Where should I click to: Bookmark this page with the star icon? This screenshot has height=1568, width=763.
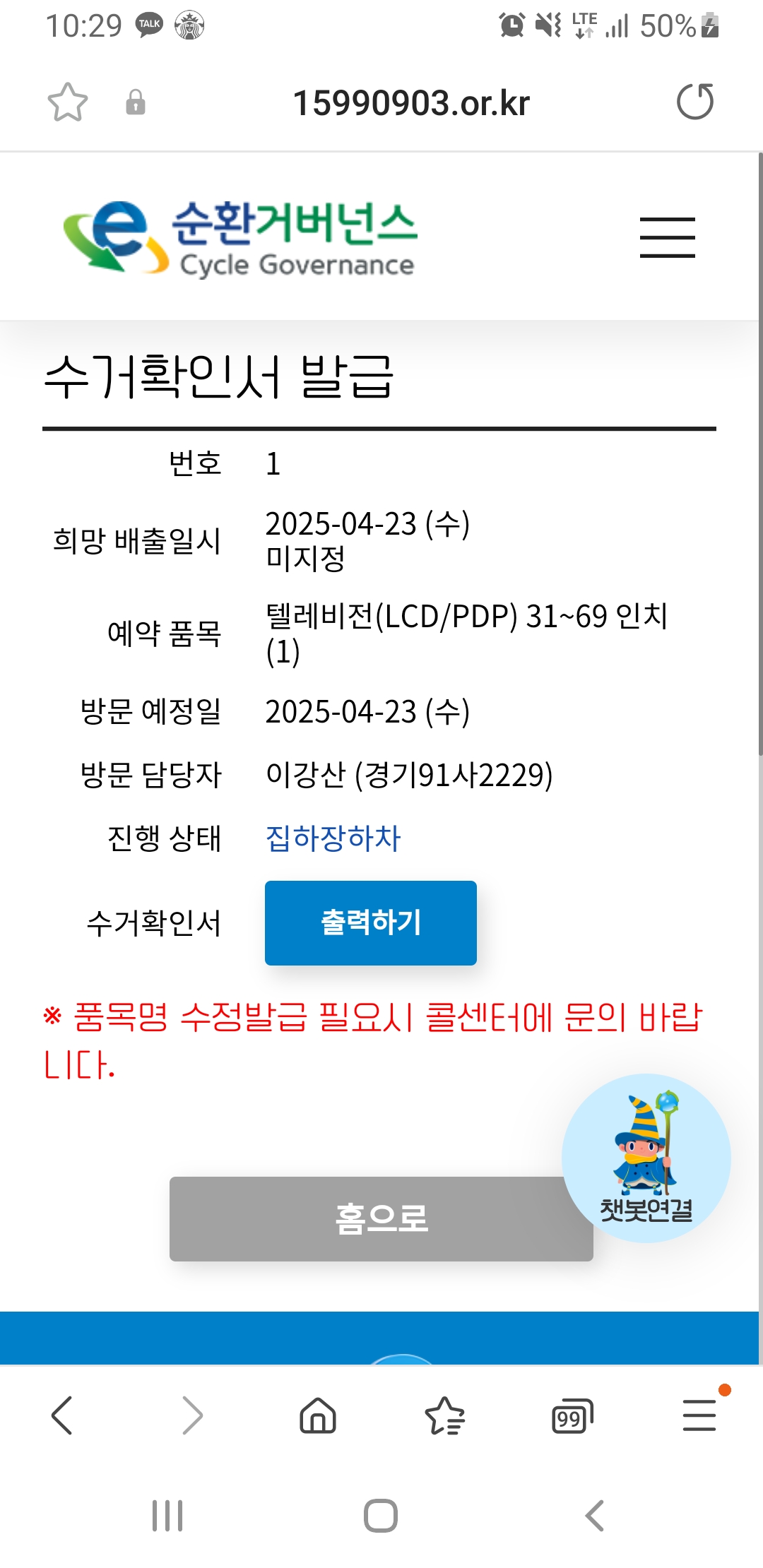(68, 102)
